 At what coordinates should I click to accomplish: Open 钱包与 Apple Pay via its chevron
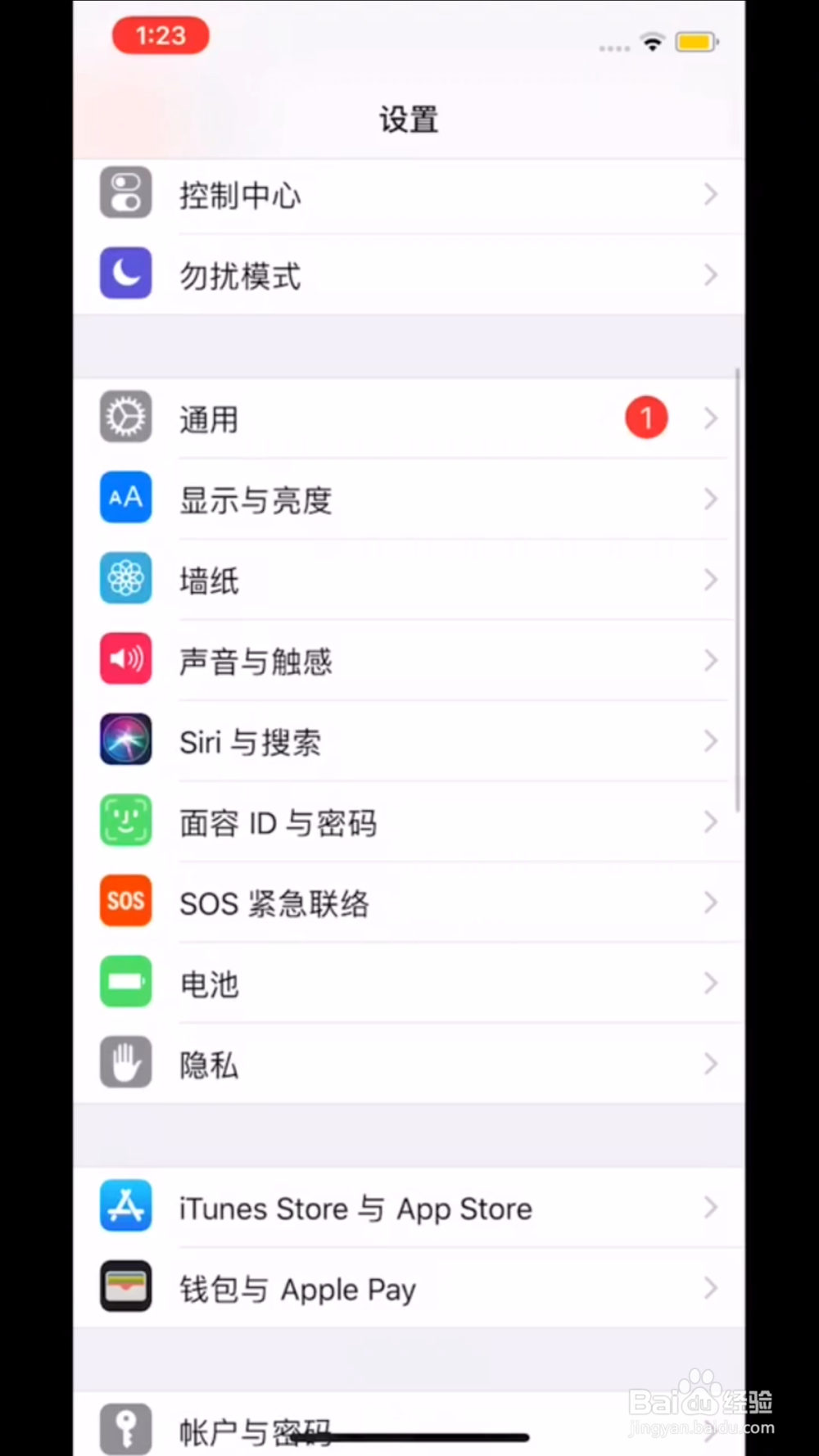click(x=709, y=1286)
